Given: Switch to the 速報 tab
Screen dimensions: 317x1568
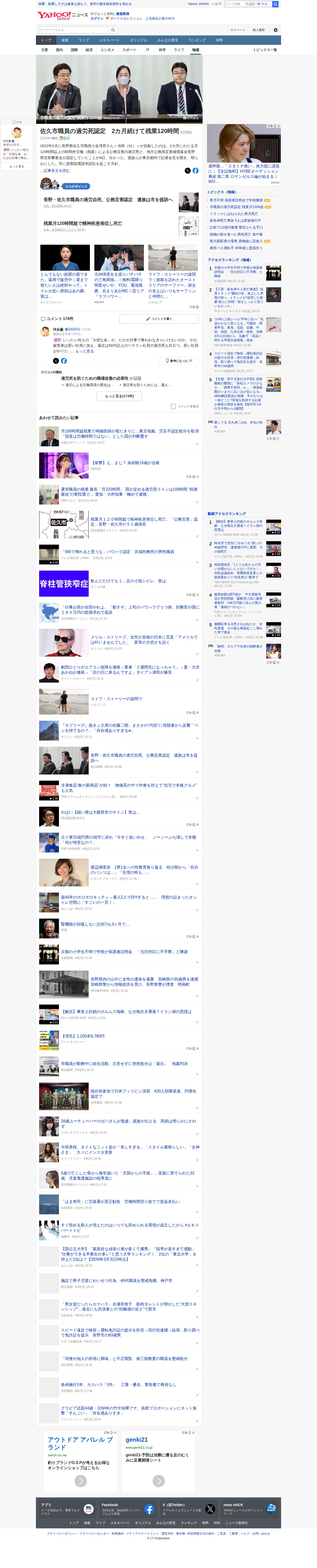Looking at the screenshot, I should tap(64, 40).
